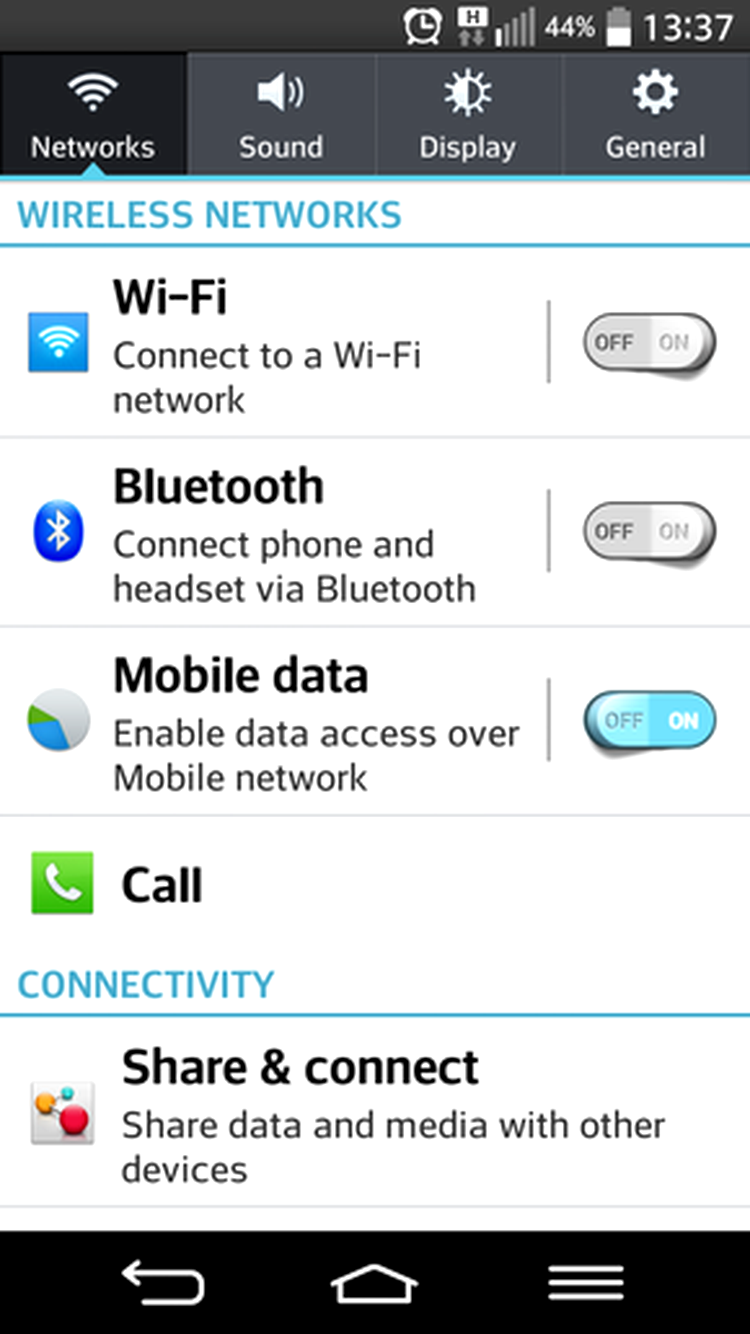Image resolution: width=750 pixels, height=1334 pixels.
Task: Turn on the Wi-Fi switch
Action: pos(650,343)
